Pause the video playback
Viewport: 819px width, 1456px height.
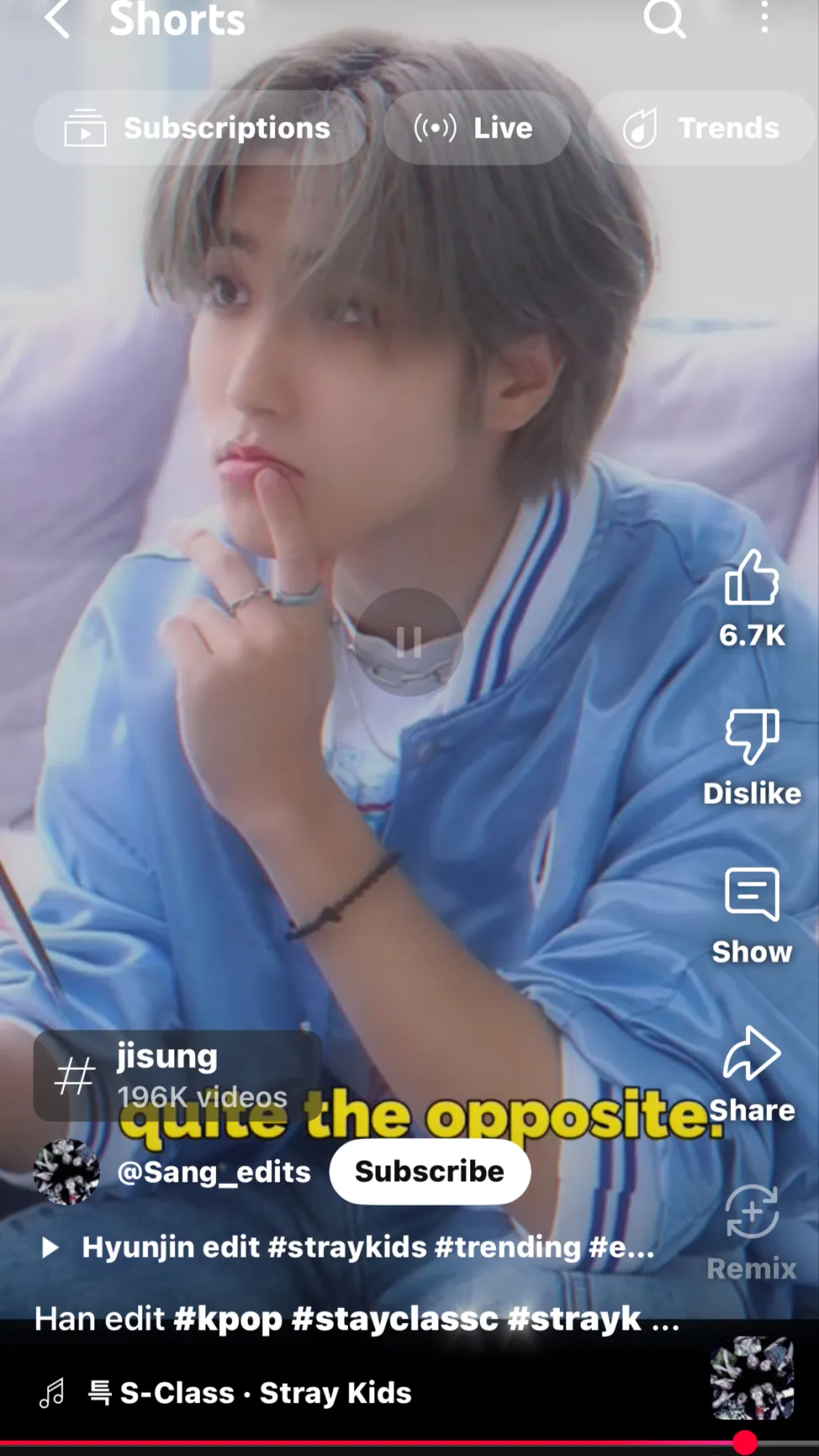click(x=409, y=642)
